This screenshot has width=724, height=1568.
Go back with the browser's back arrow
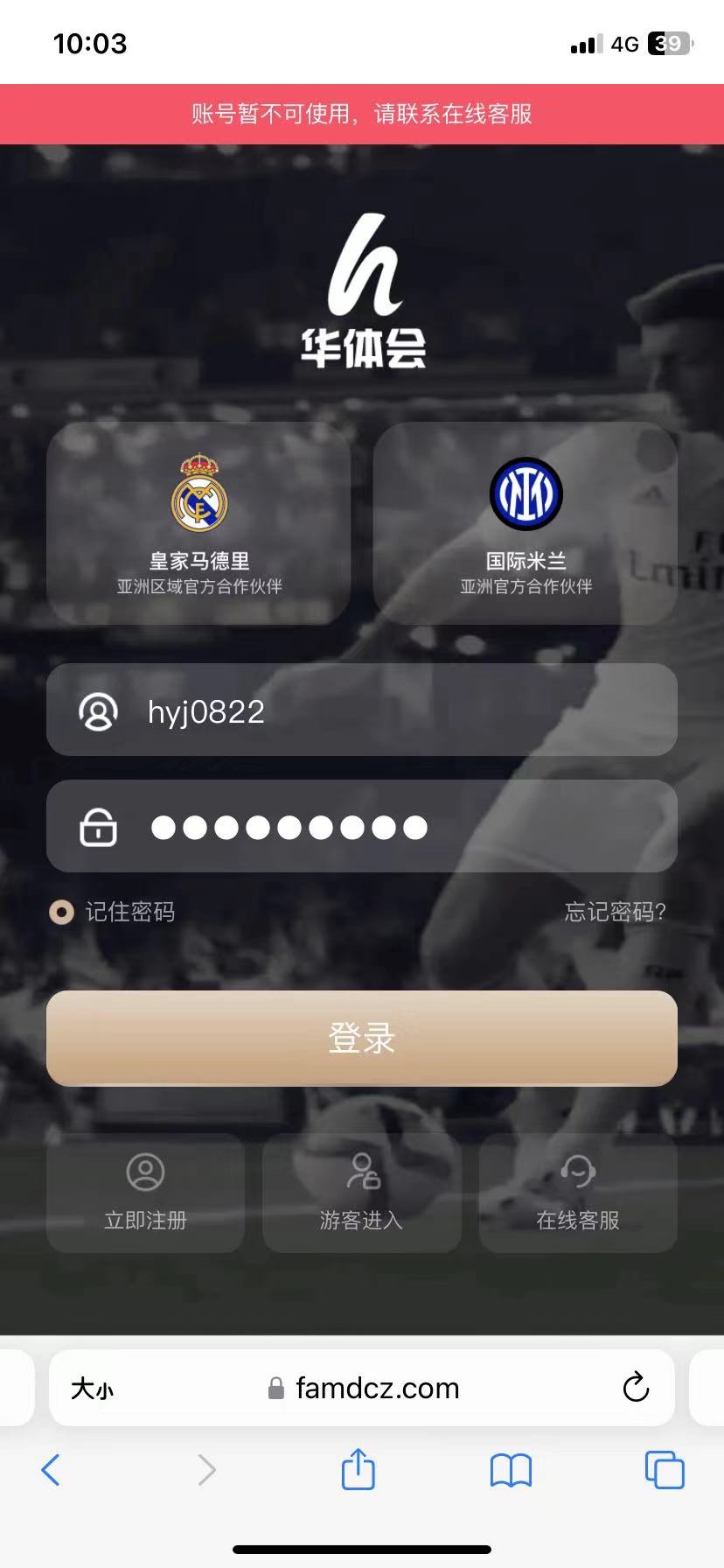point(51,1470)
